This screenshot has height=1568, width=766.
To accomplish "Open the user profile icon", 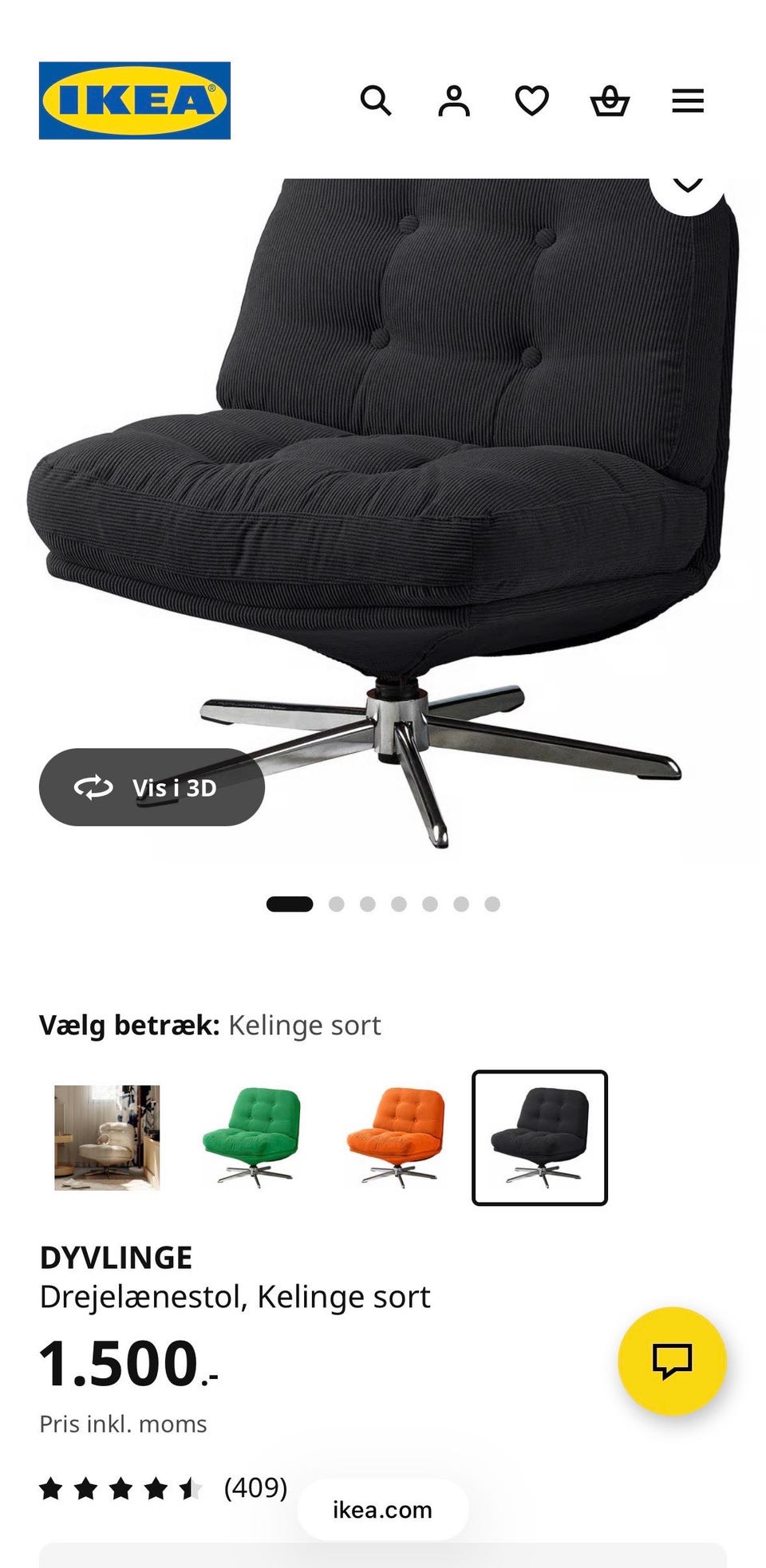I will [x=454, y=100].
